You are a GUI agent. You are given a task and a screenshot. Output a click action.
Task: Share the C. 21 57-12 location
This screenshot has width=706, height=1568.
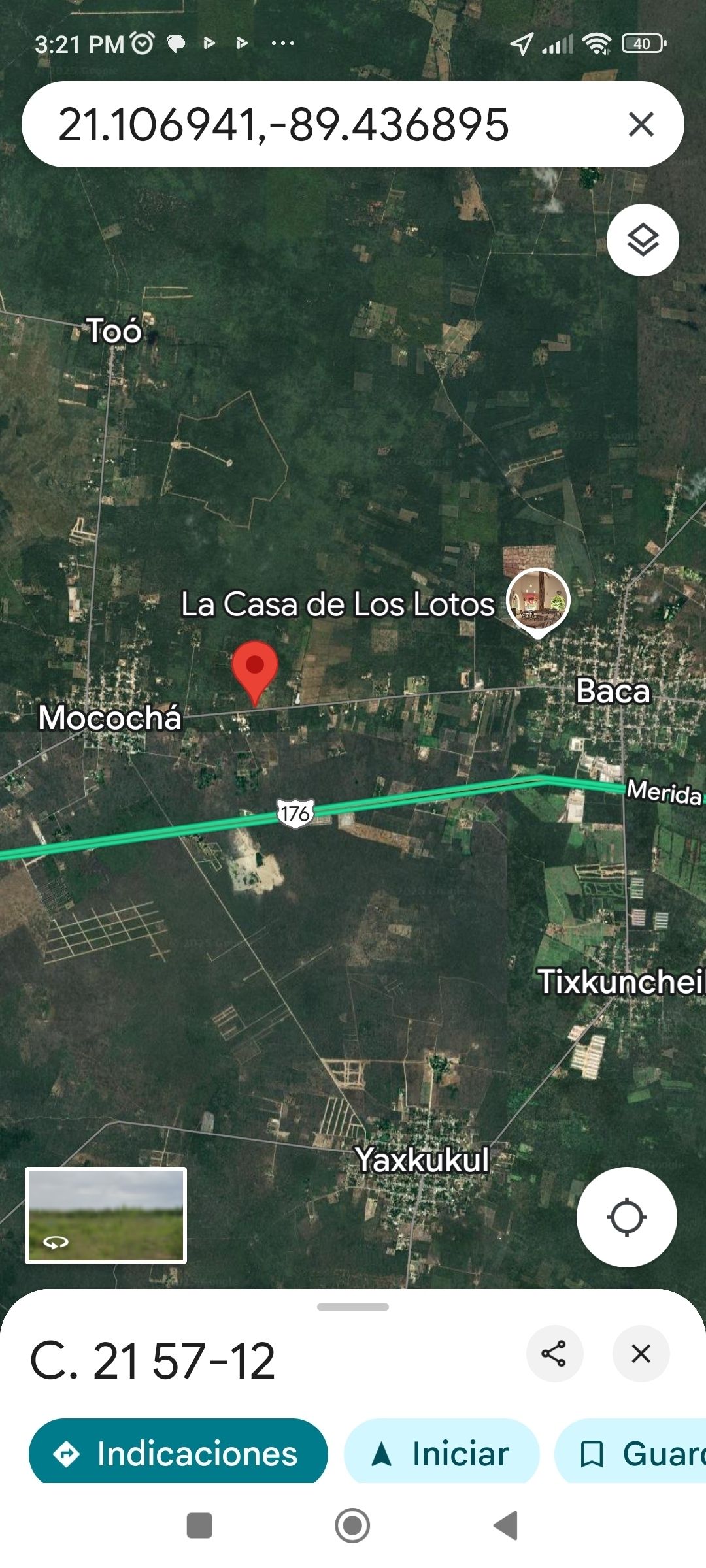pos(554,1354)
